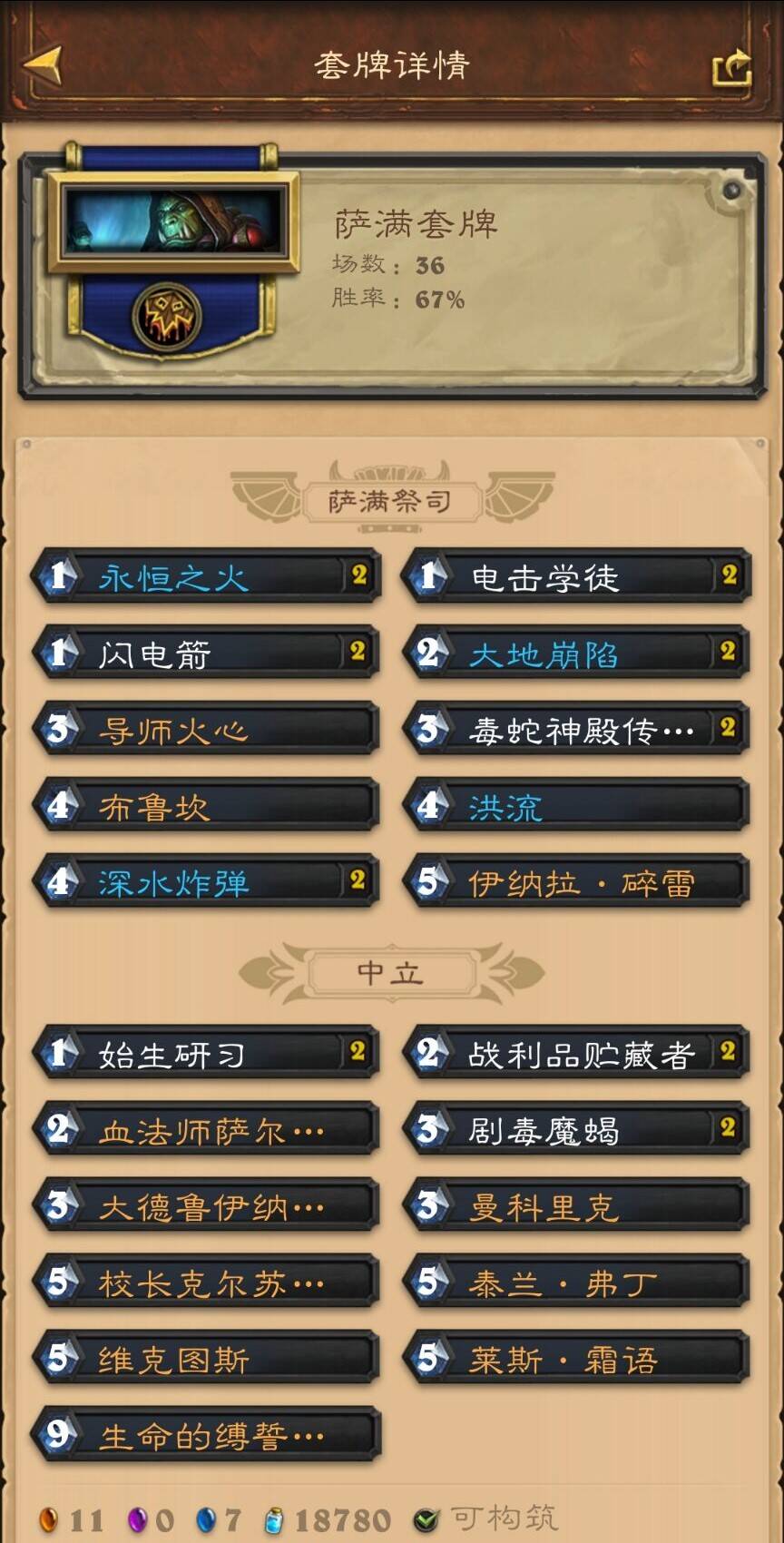Open the 维克图斯 card
Screen dimensions: 784x1543
pyautogui.click(x=207, y=1359)
